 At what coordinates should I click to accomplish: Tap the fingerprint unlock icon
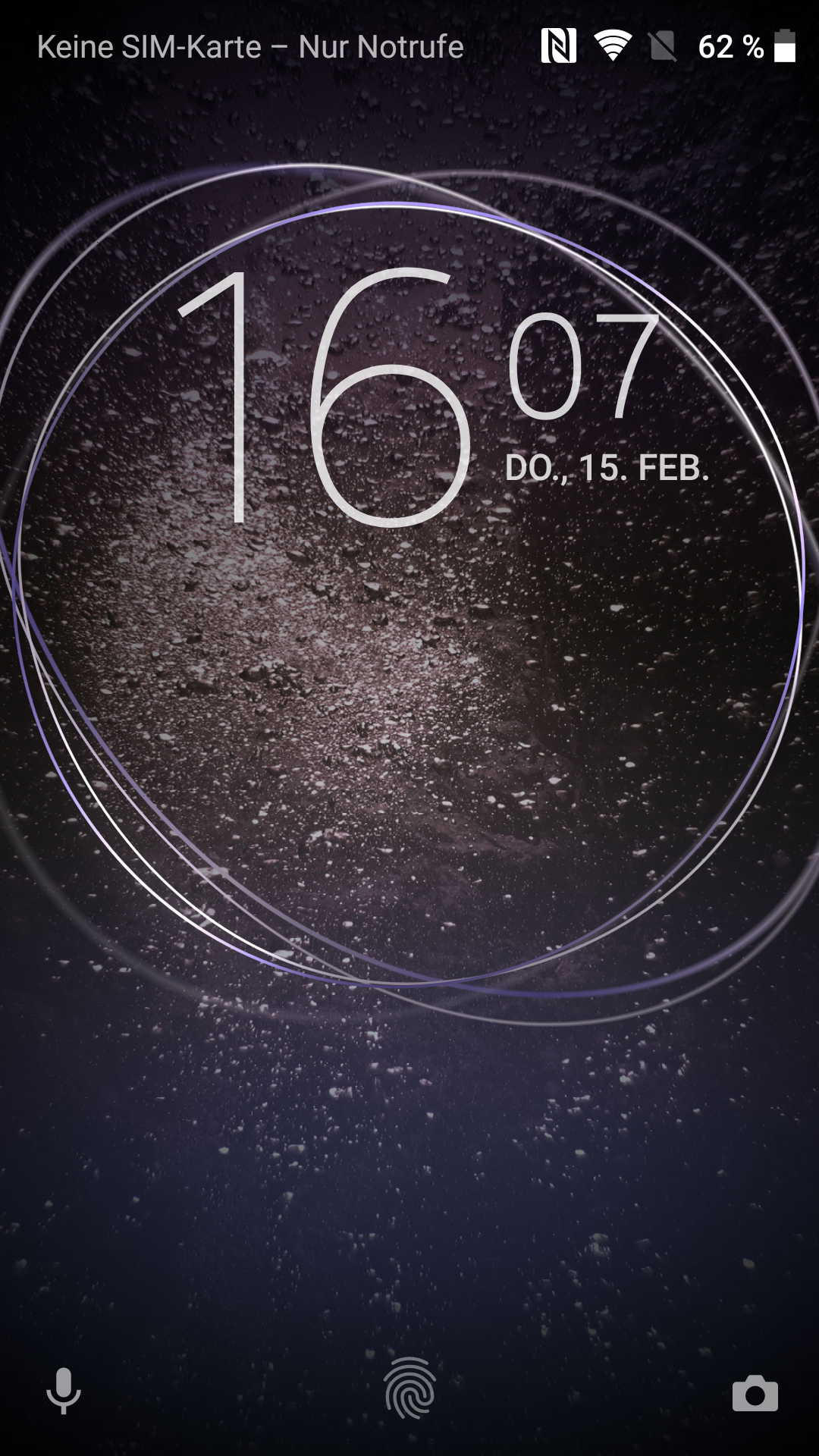coord(410,1389)
